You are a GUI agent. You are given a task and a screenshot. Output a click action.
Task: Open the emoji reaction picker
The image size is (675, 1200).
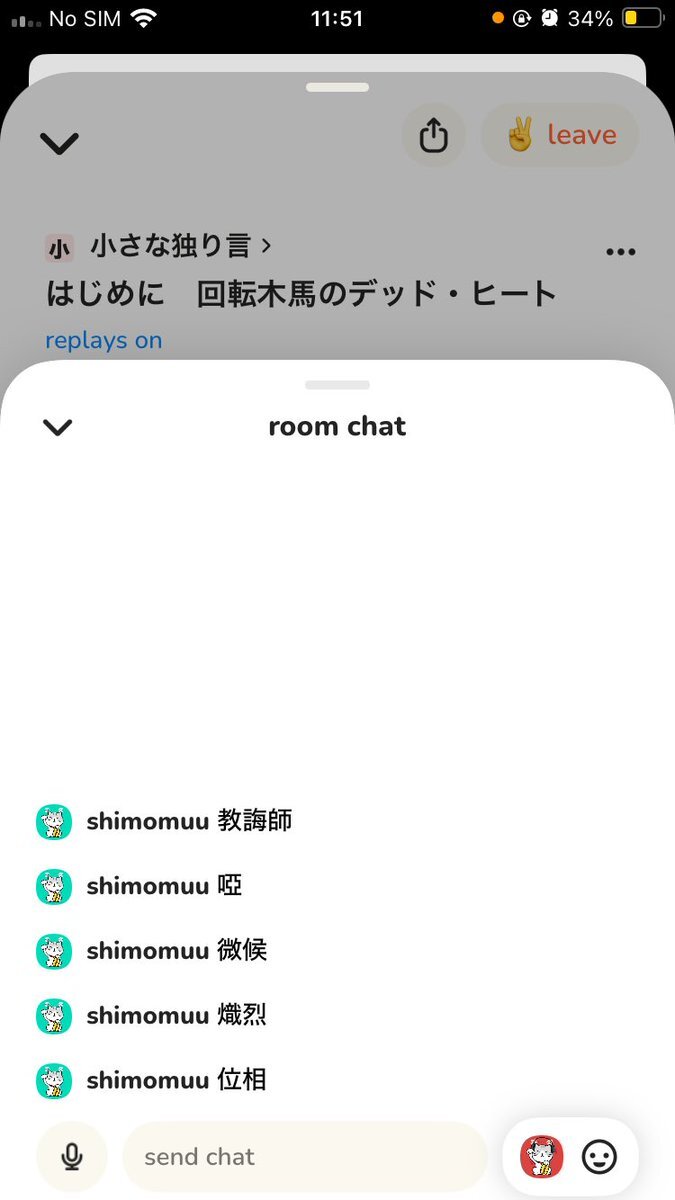pos(599,1157)
